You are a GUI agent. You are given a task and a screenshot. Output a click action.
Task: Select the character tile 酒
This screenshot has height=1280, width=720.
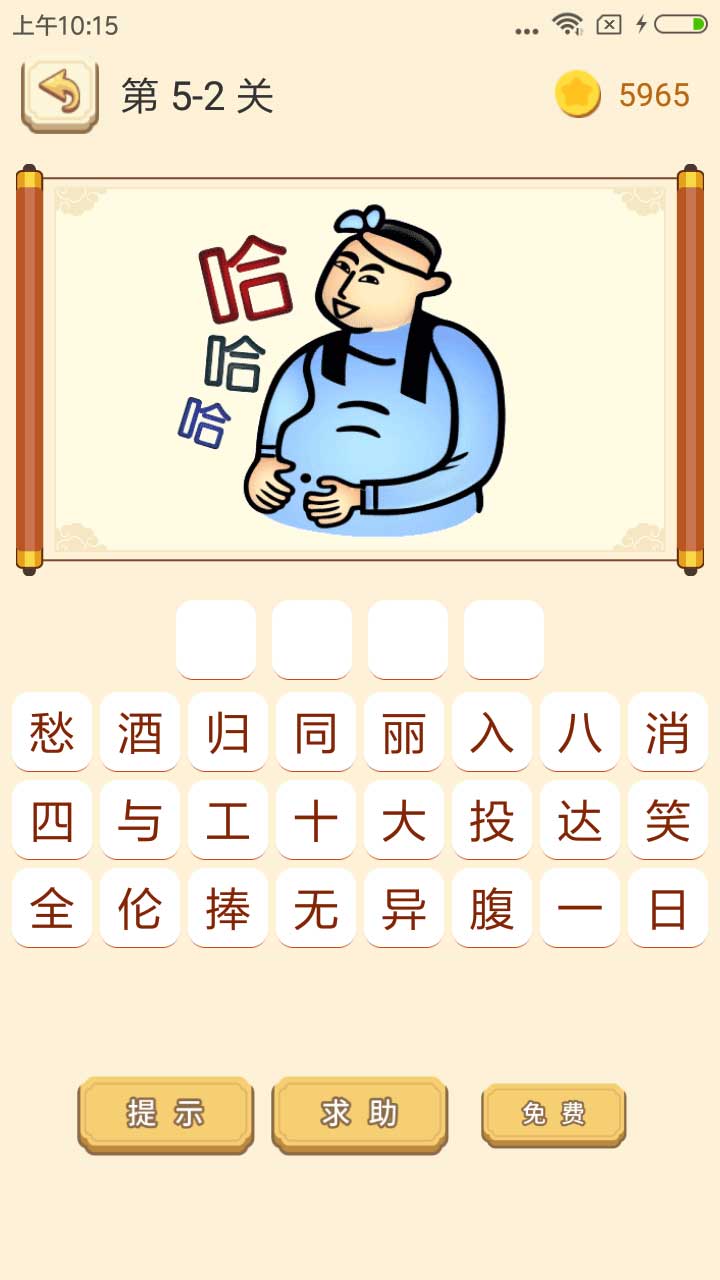click(139, 732)
